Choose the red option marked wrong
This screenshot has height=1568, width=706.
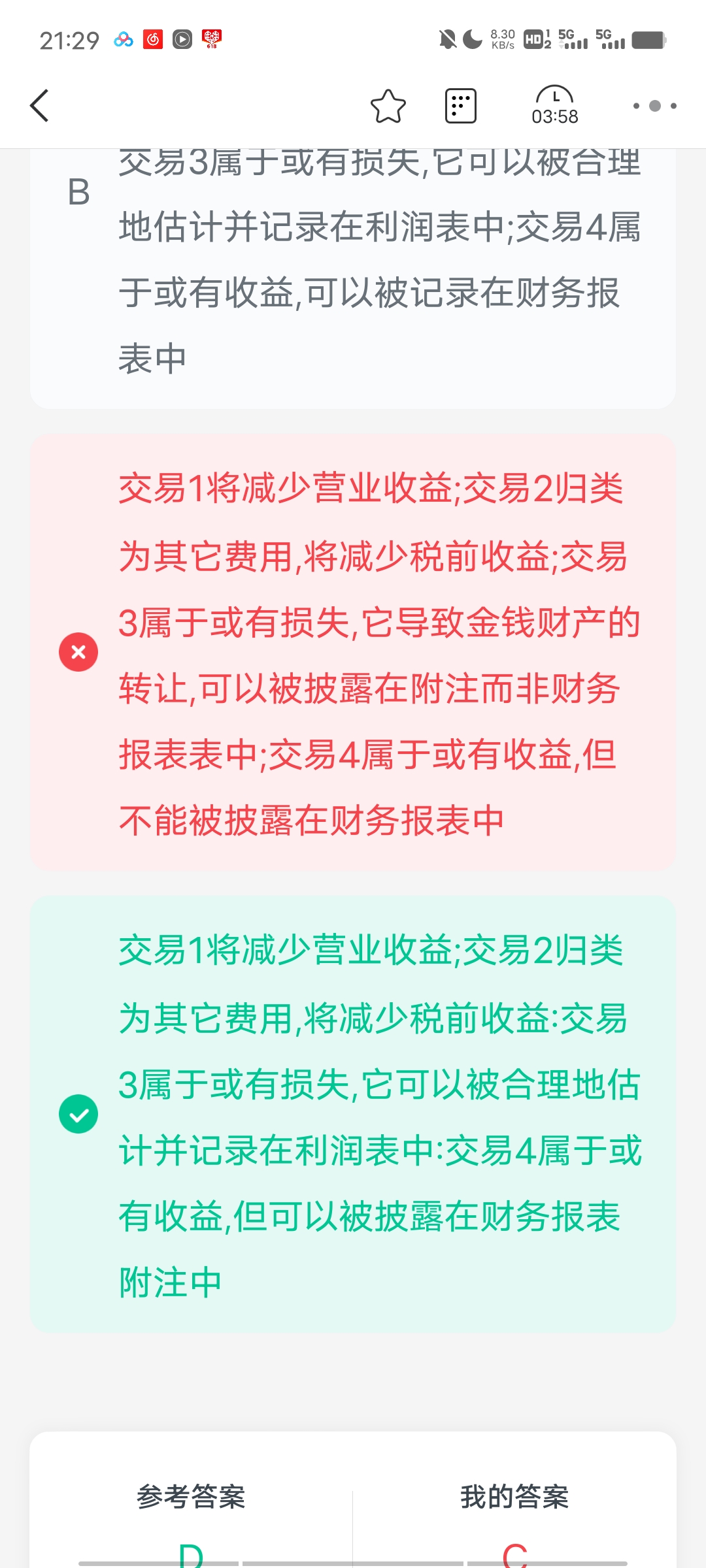pos(353,652)
